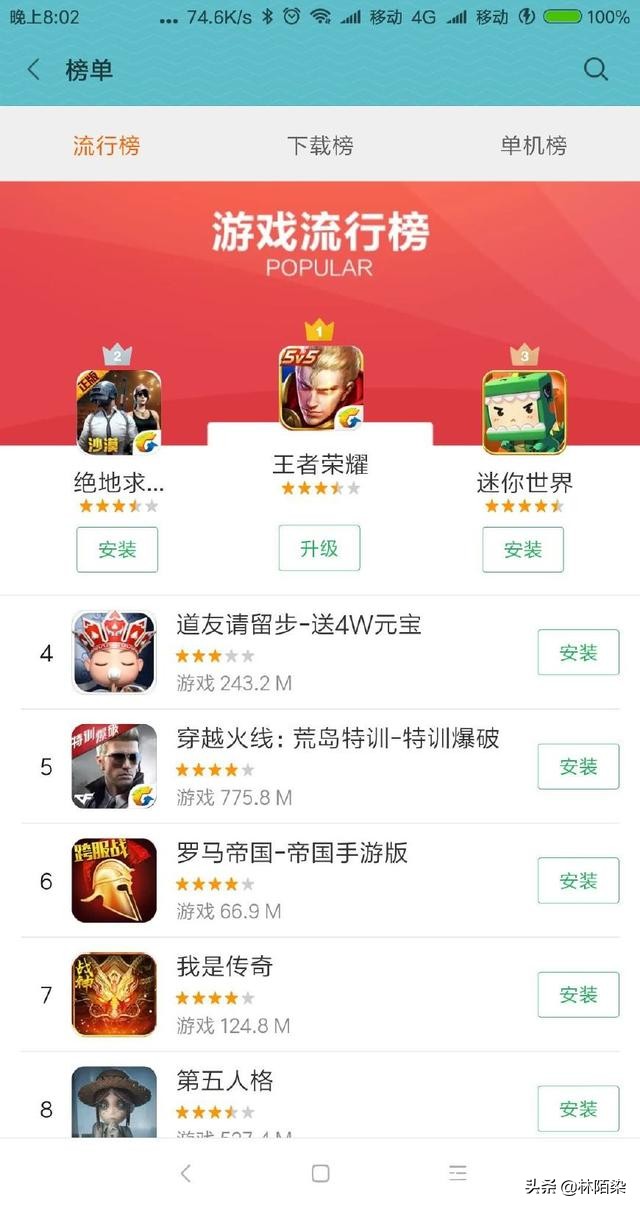The image size is (640, 1209).
Task: Switch to the 下载榜 tab
Action: click(320, 145)
